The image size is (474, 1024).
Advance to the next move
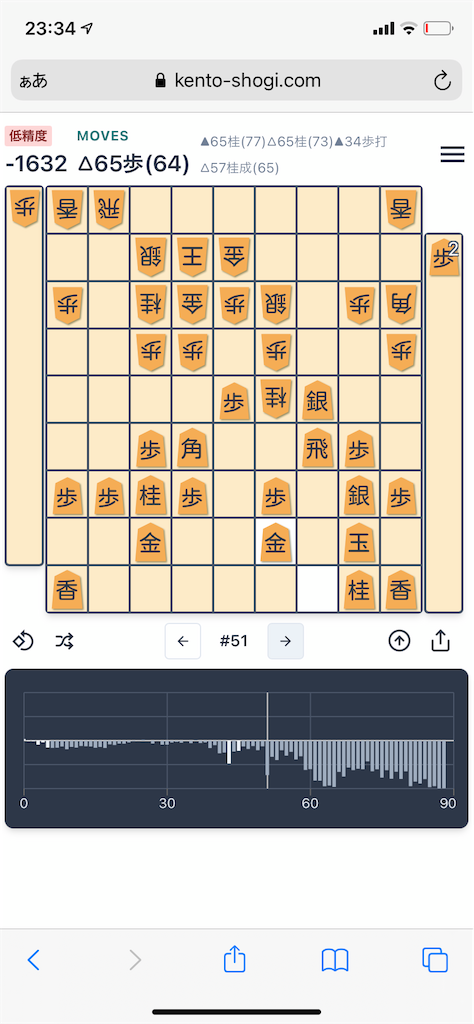tap(285, 641)
